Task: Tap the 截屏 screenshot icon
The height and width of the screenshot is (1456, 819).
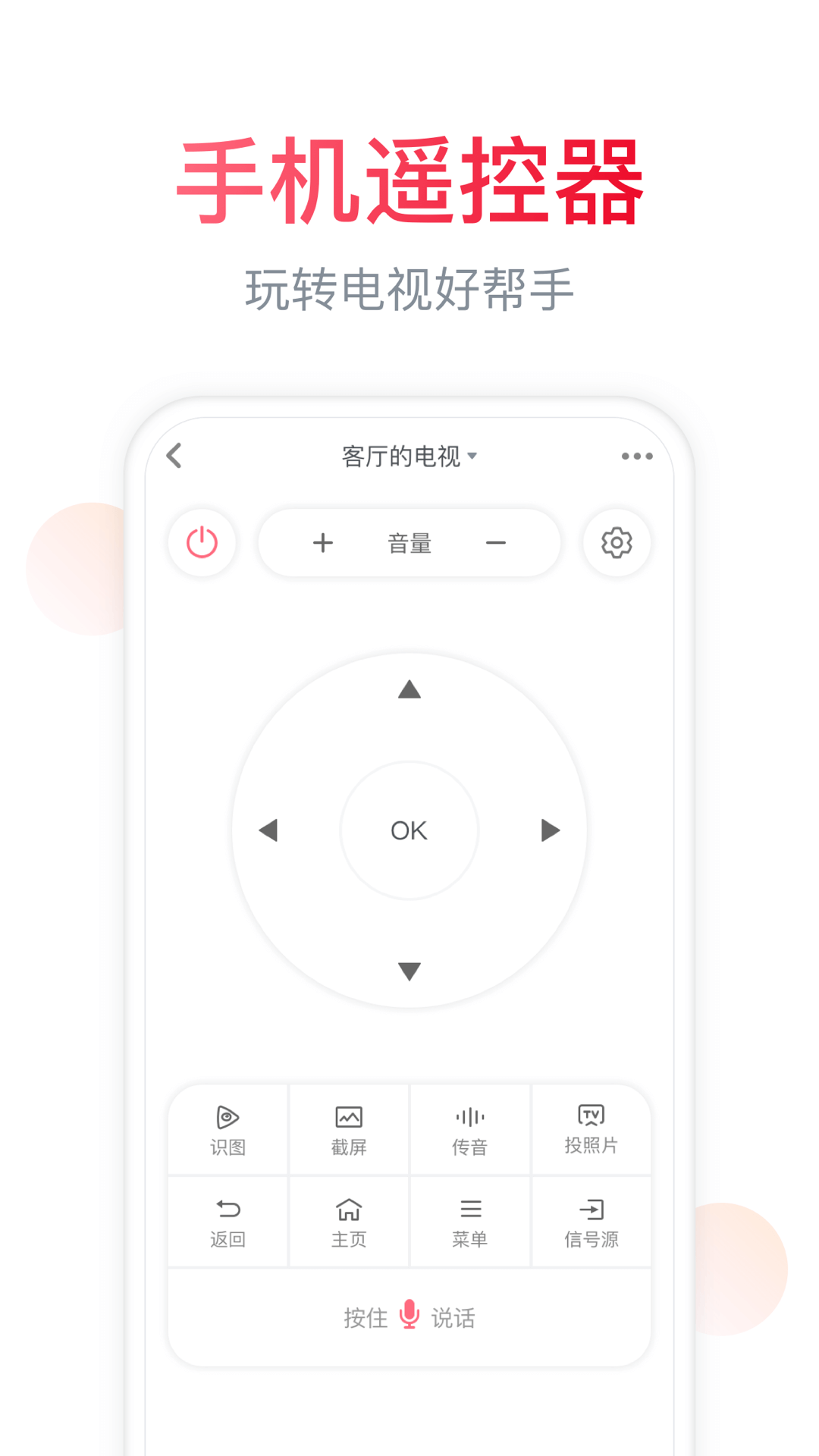Action: coord(348,1129)
